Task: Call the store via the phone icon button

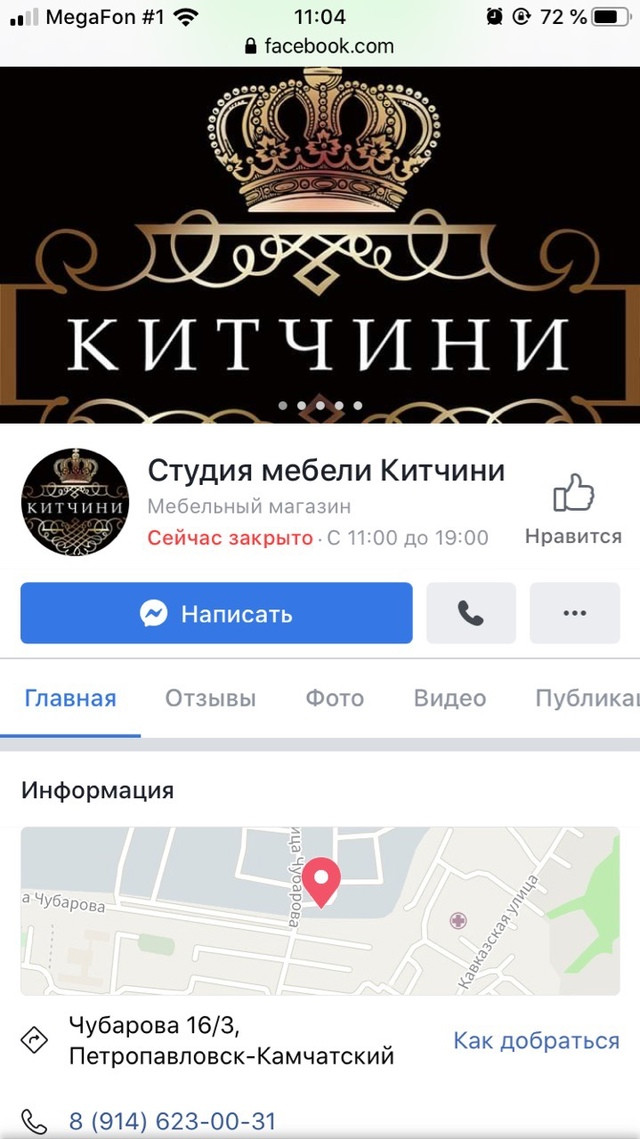Action: pyautogui.click(x=471, y=613)
